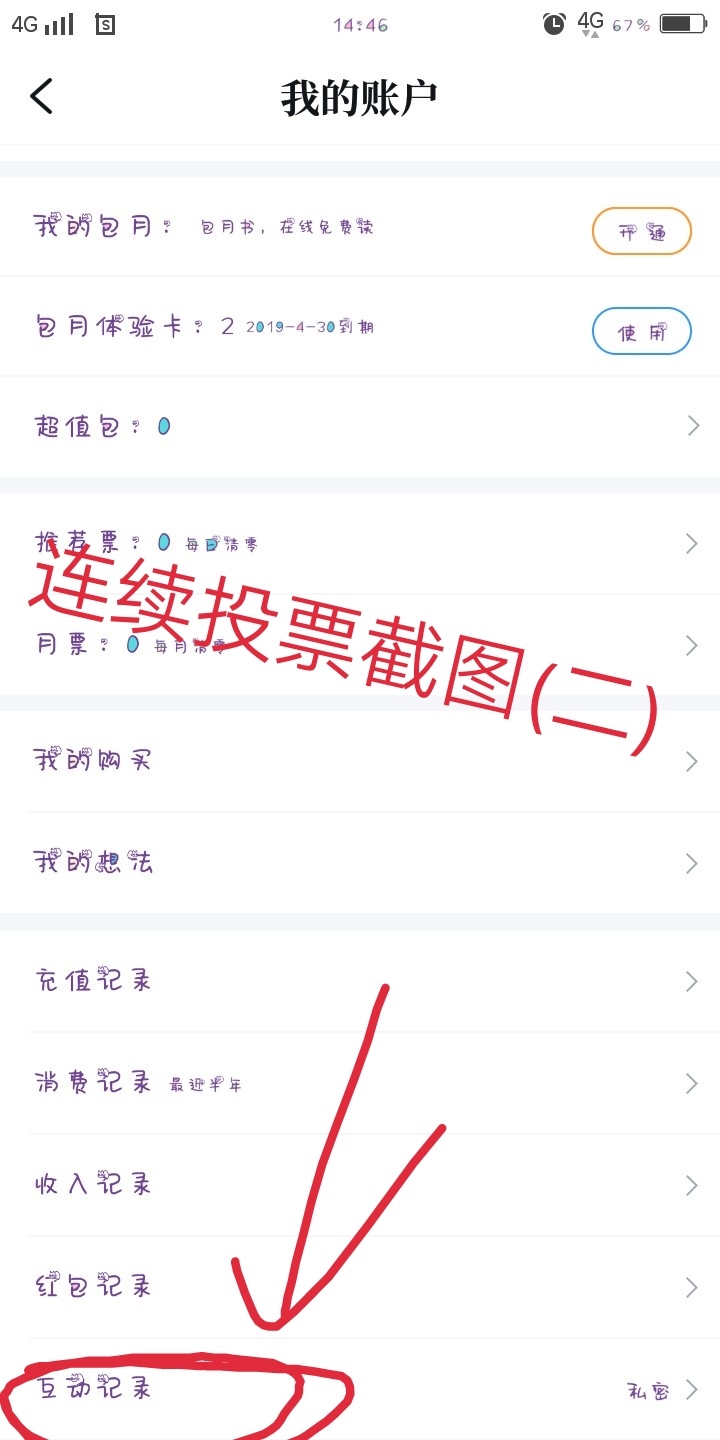Screen dimensions: 720x1440
Task: Go back from 我的账户 page
Action: (41, 97)
